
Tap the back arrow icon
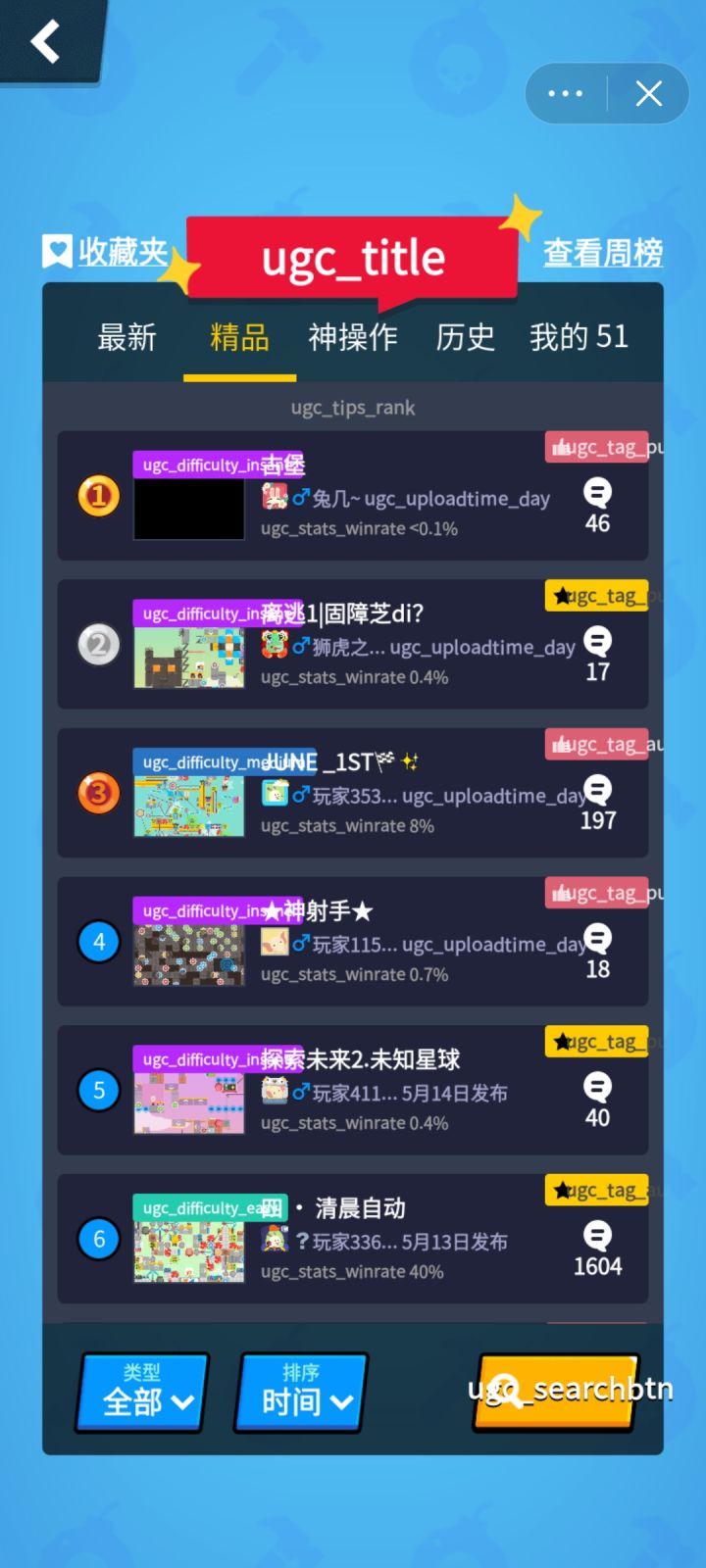(x=44, y=41)
